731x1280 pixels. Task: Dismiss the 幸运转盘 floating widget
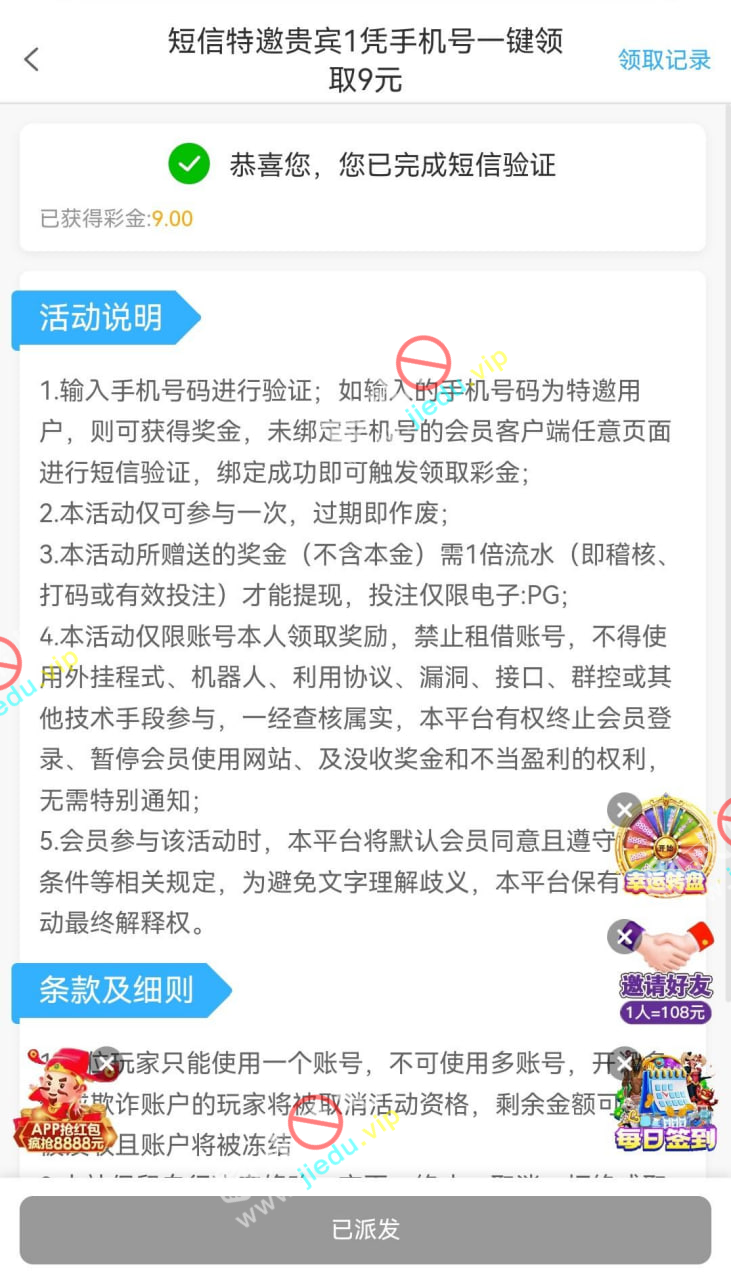click(x=624, y=809)
